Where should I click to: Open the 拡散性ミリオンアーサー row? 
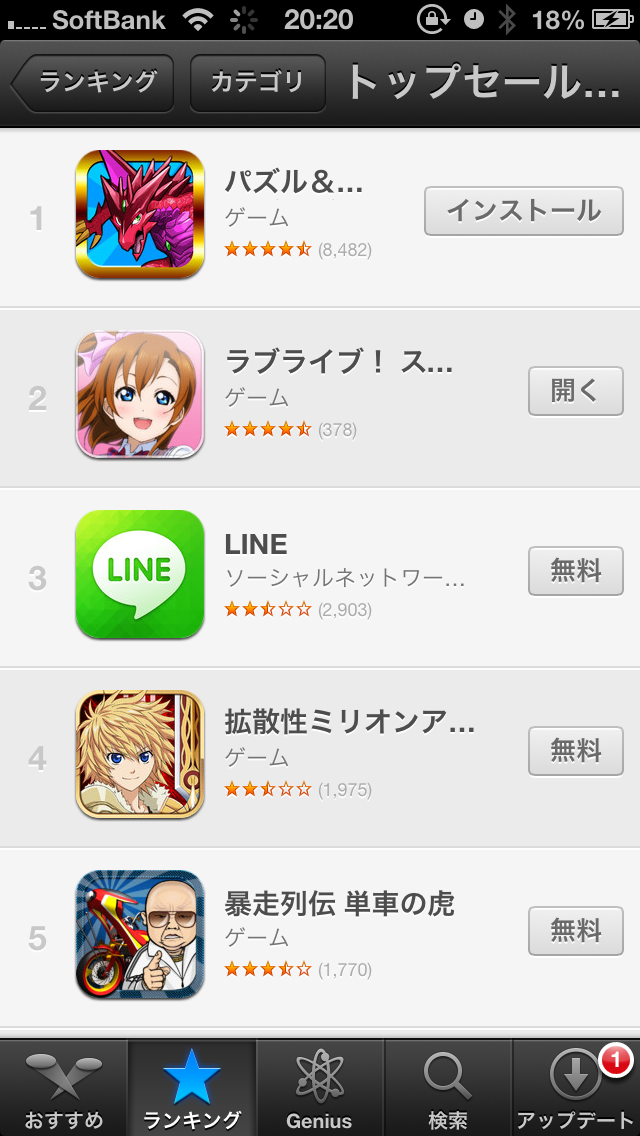point(320,758)
